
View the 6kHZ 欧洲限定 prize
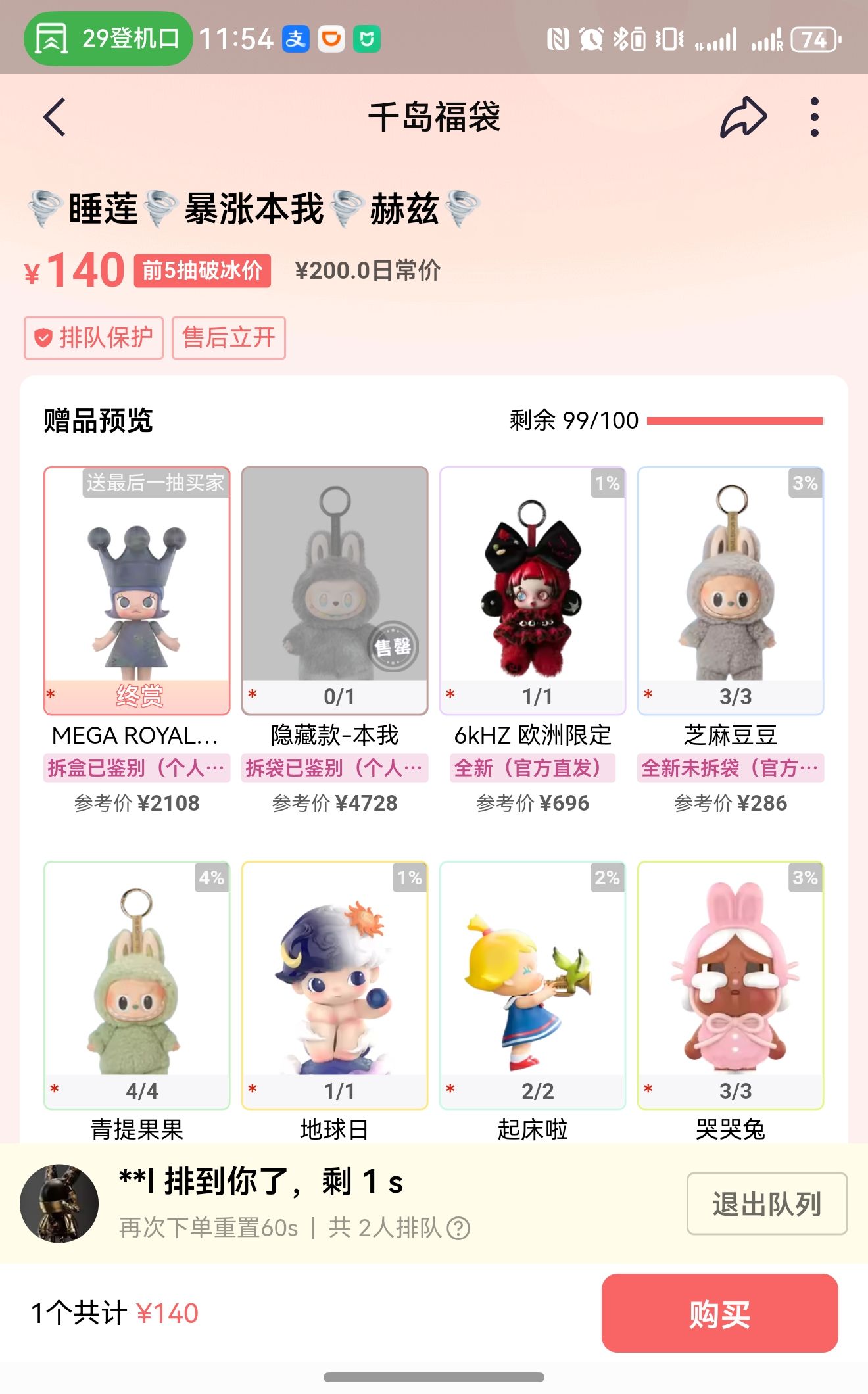pos(533,590)
